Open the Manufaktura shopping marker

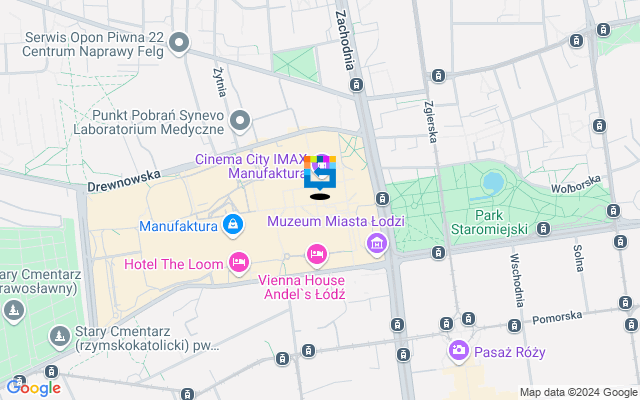click(233, 225)
